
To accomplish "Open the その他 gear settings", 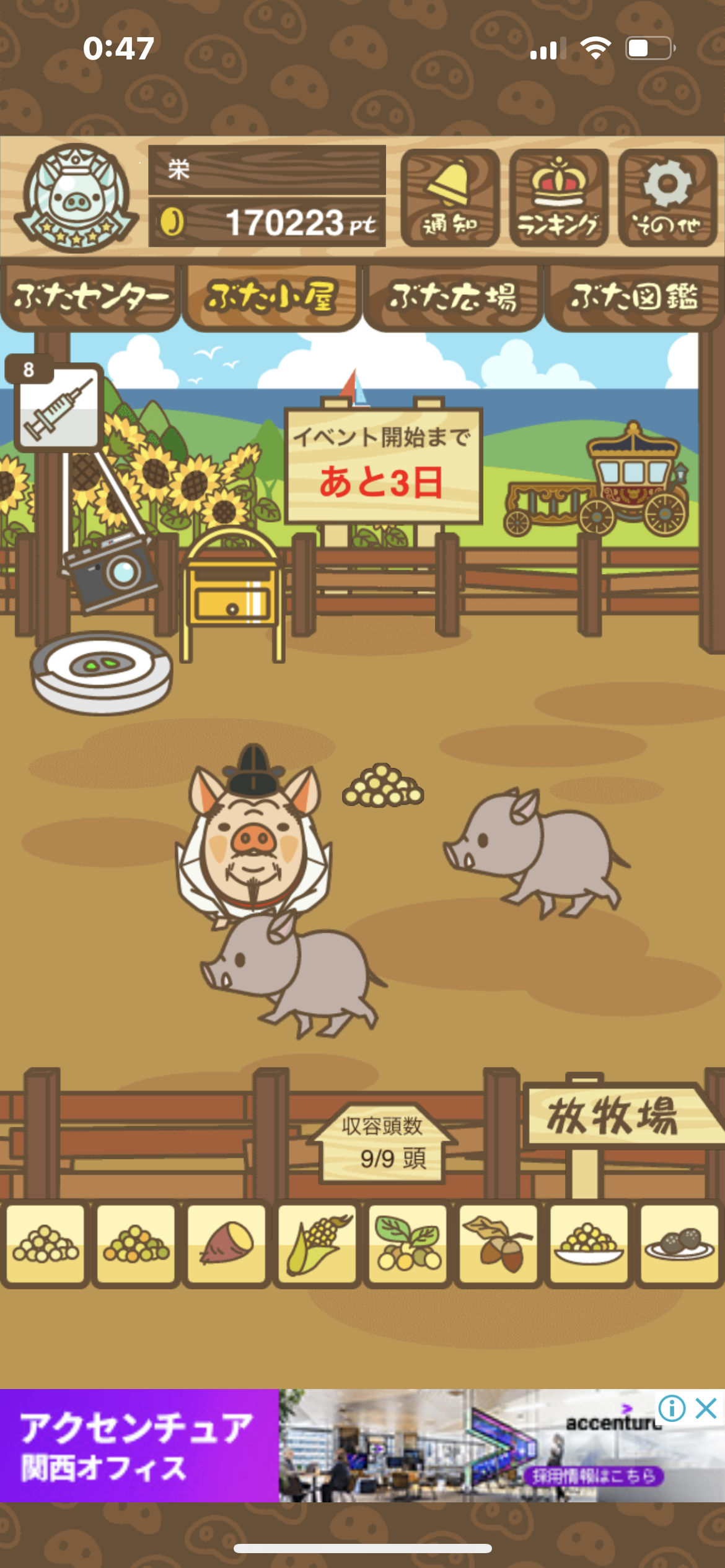I will [667, 198].
